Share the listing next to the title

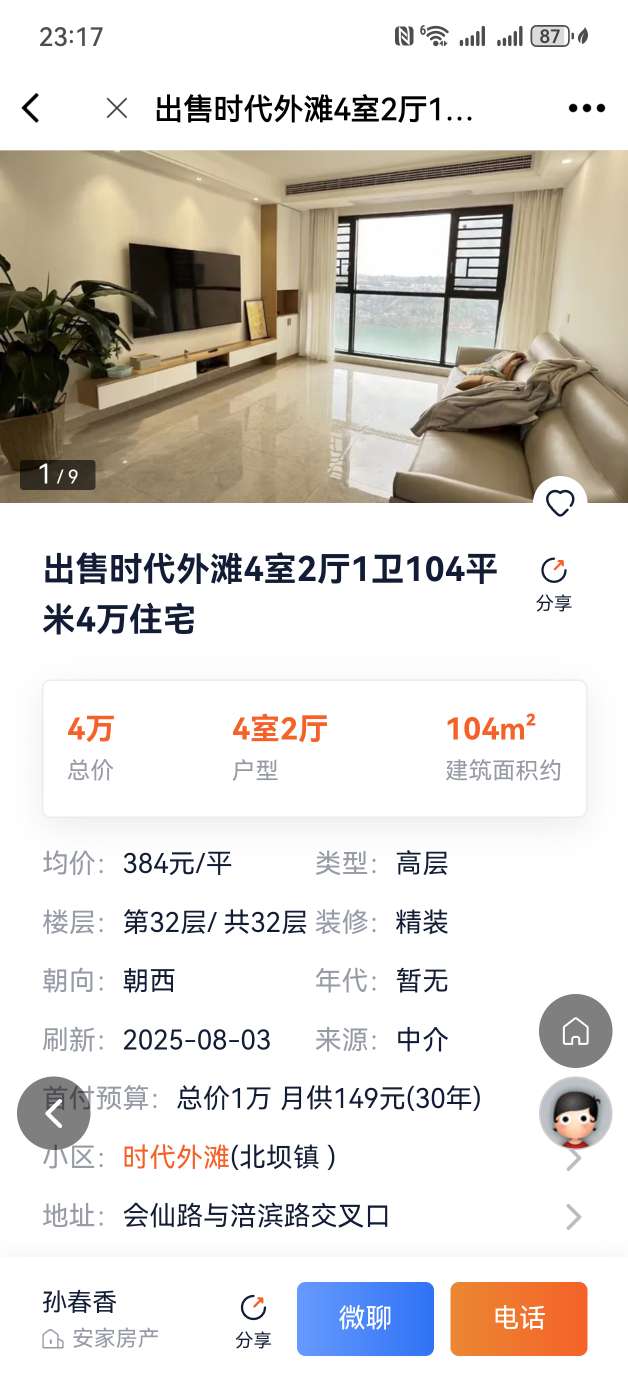553,583
